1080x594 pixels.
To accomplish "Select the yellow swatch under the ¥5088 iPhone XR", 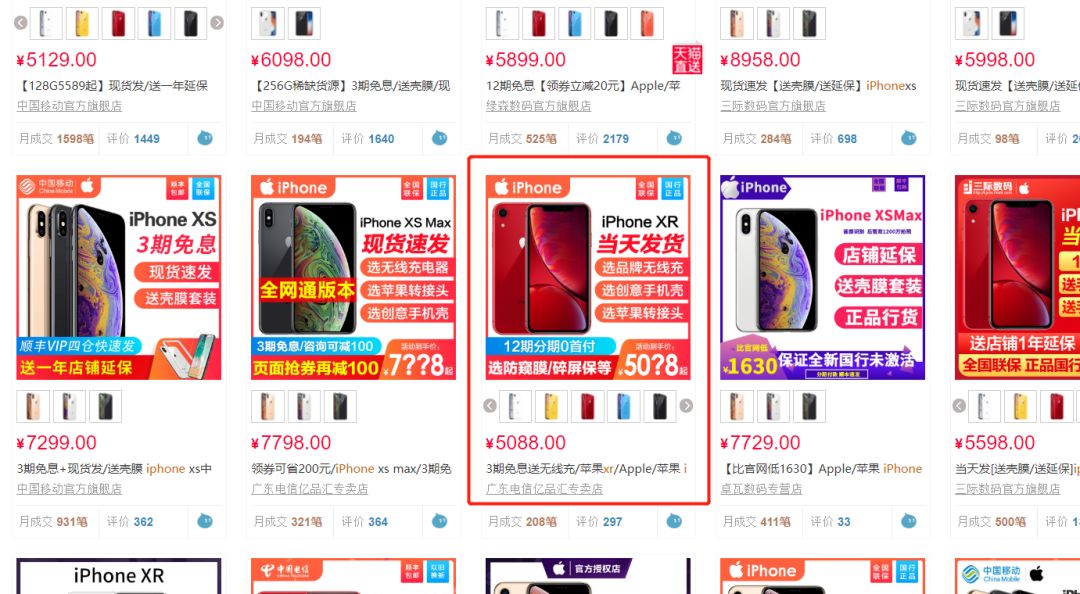I will (551, 406).
